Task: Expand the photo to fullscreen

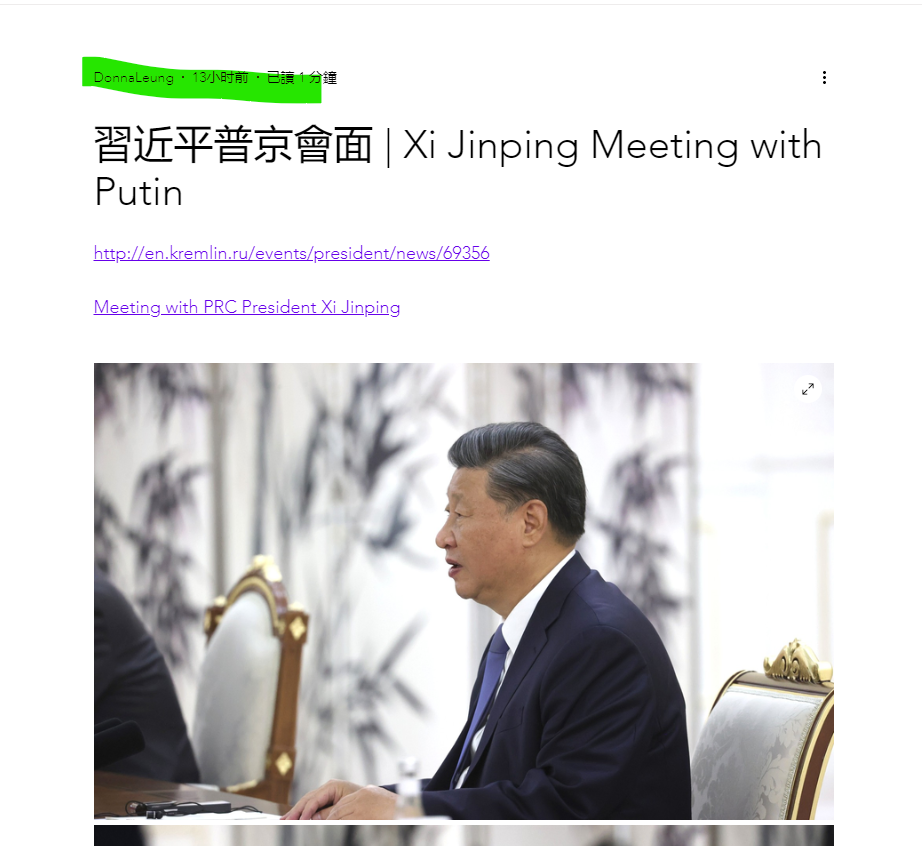Action: click(x=808, y=389)
